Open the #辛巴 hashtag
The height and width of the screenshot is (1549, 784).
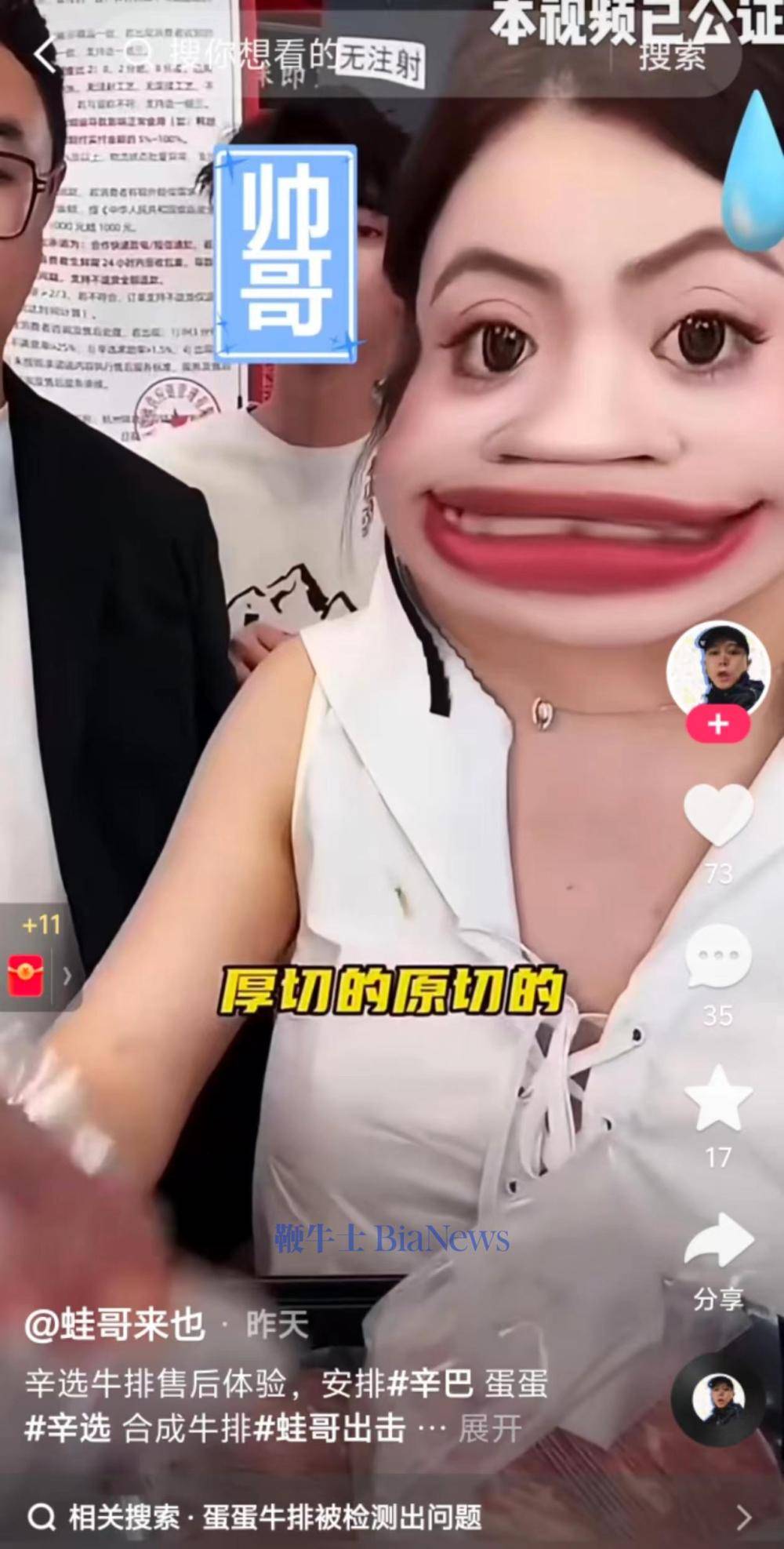(x=431, y=1384)
